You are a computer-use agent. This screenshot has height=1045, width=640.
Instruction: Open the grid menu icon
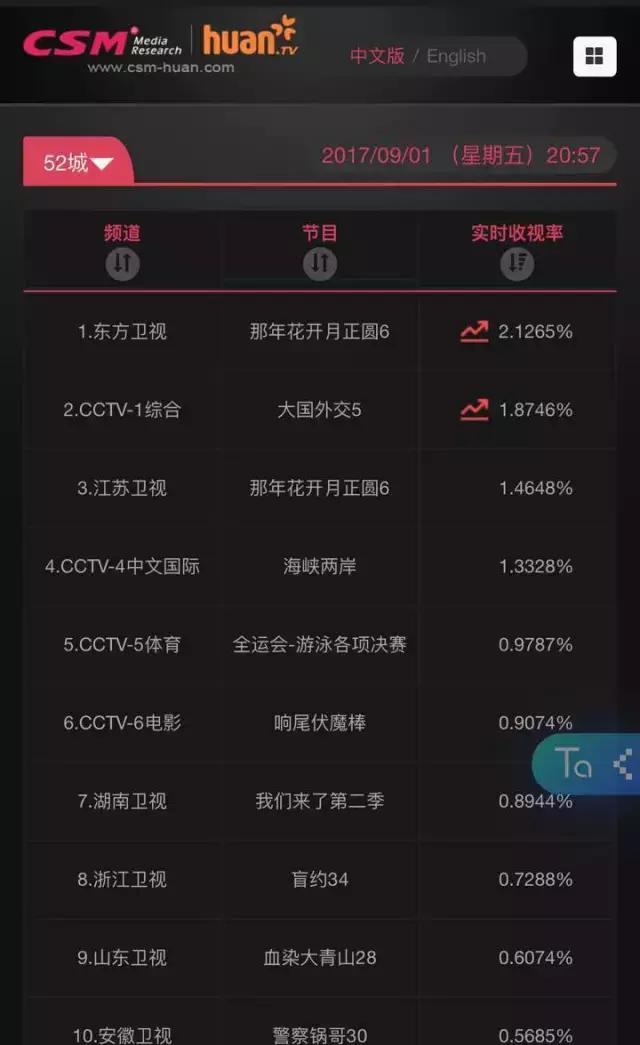coord(594,56)
